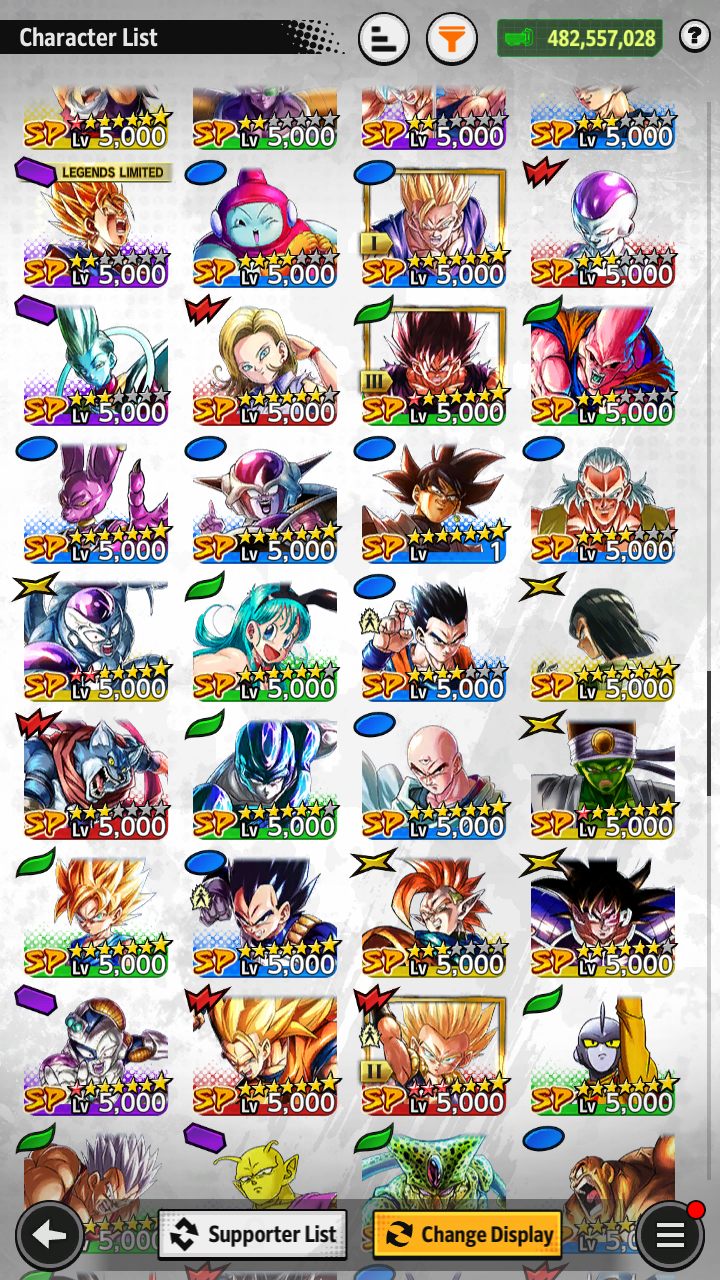Open the Supporter List
This screenshot has width=720, height=1280.
253,1234
